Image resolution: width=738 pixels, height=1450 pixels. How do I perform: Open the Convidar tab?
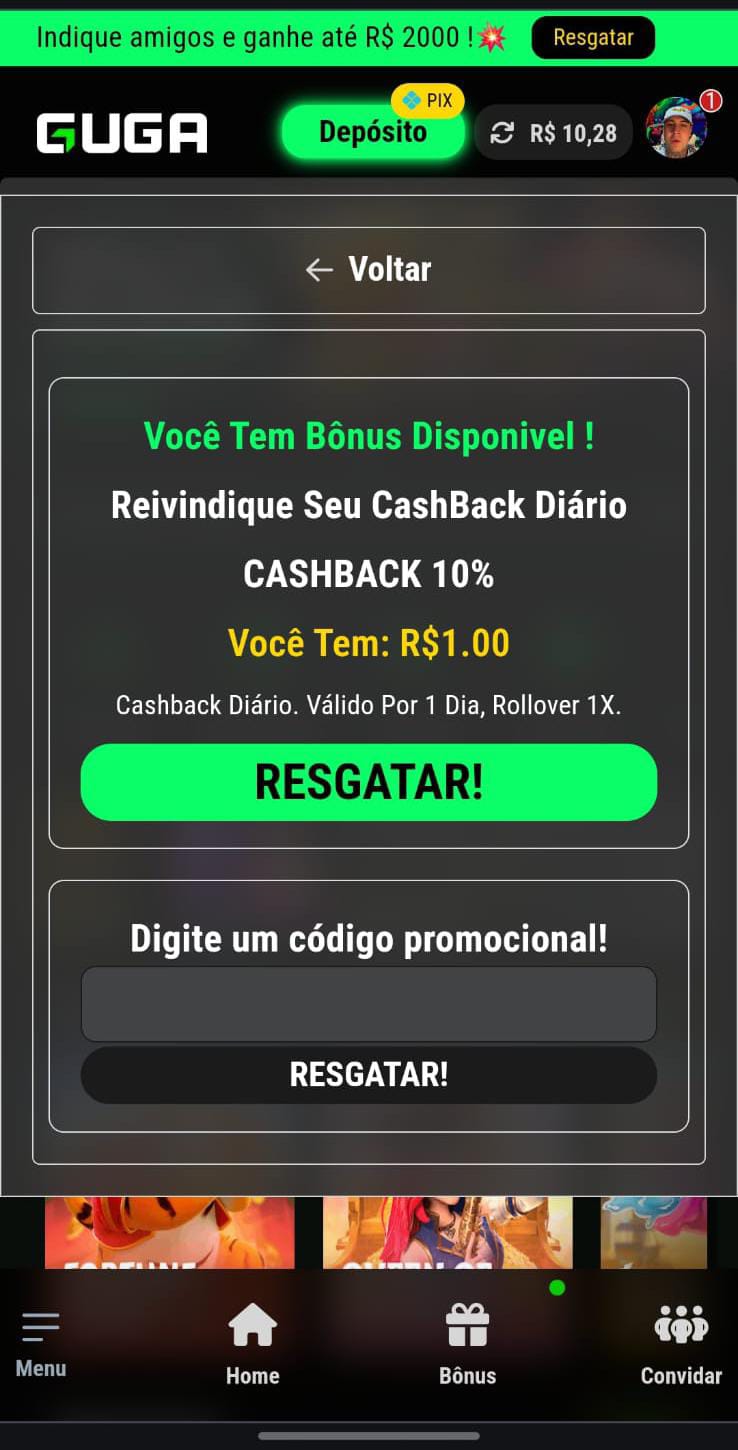pos(681,1344)
